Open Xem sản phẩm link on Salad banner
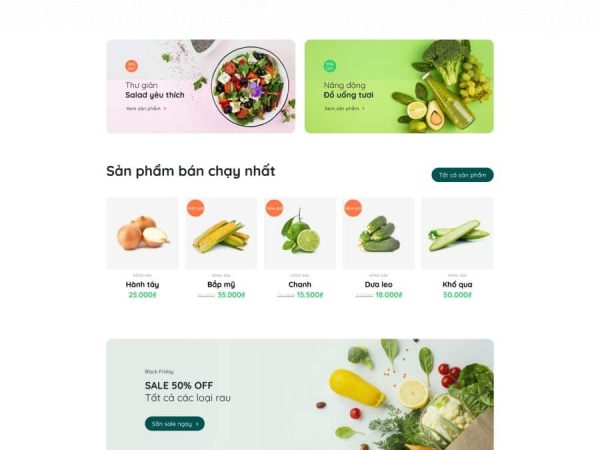Viewport: 600px width, 450px height. (146, 108)
